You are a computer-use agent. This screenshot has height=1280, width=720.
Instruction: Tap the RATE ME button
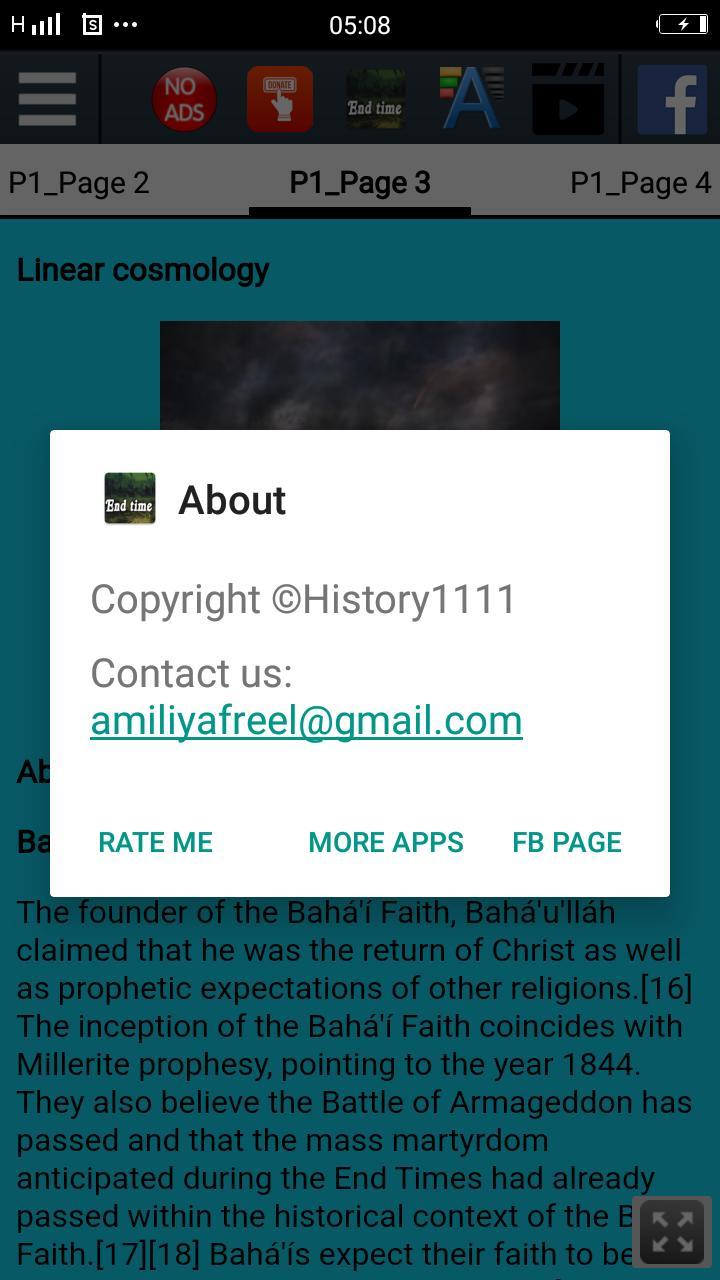click(155, 842)
